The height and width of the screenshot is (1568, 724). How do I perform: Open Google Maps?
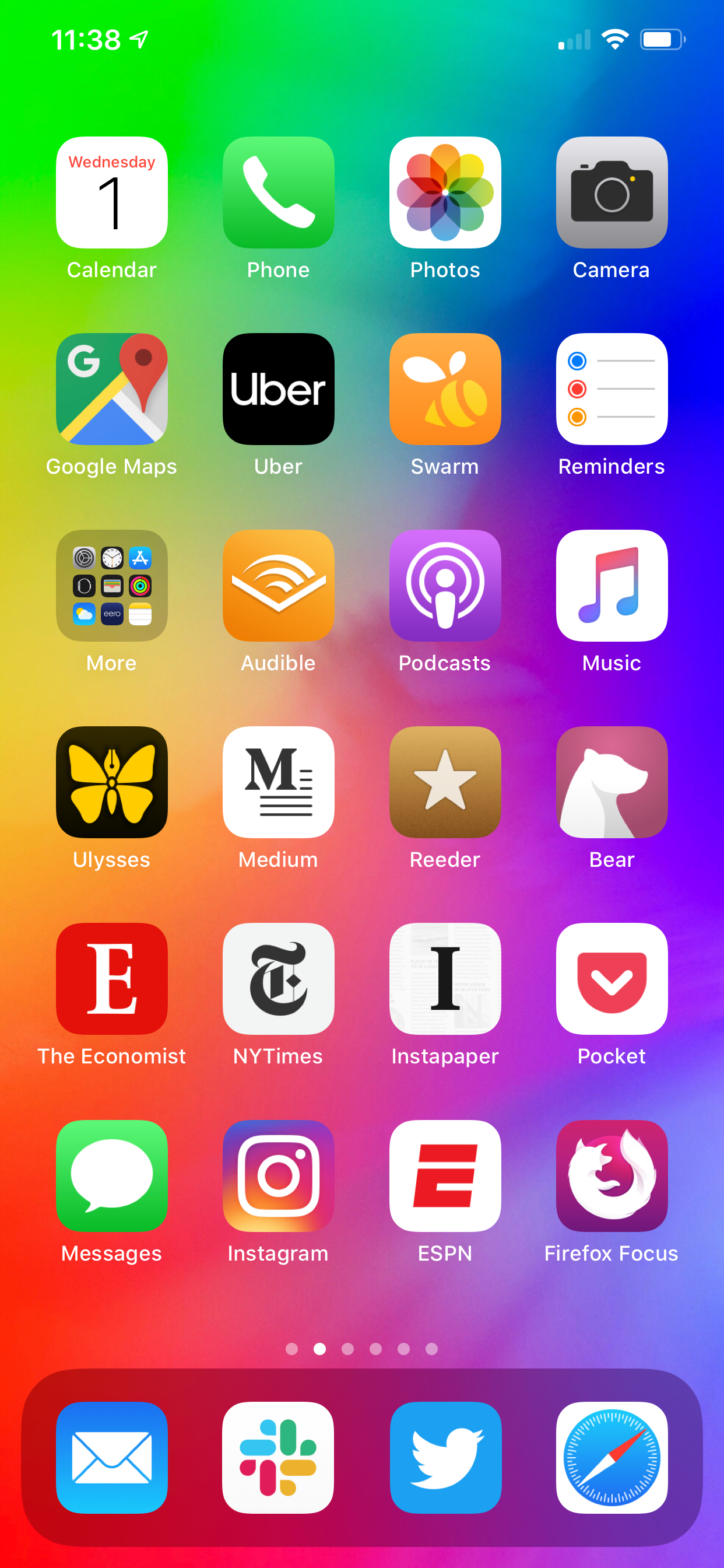pyautogui.click(x=111, y=389)
